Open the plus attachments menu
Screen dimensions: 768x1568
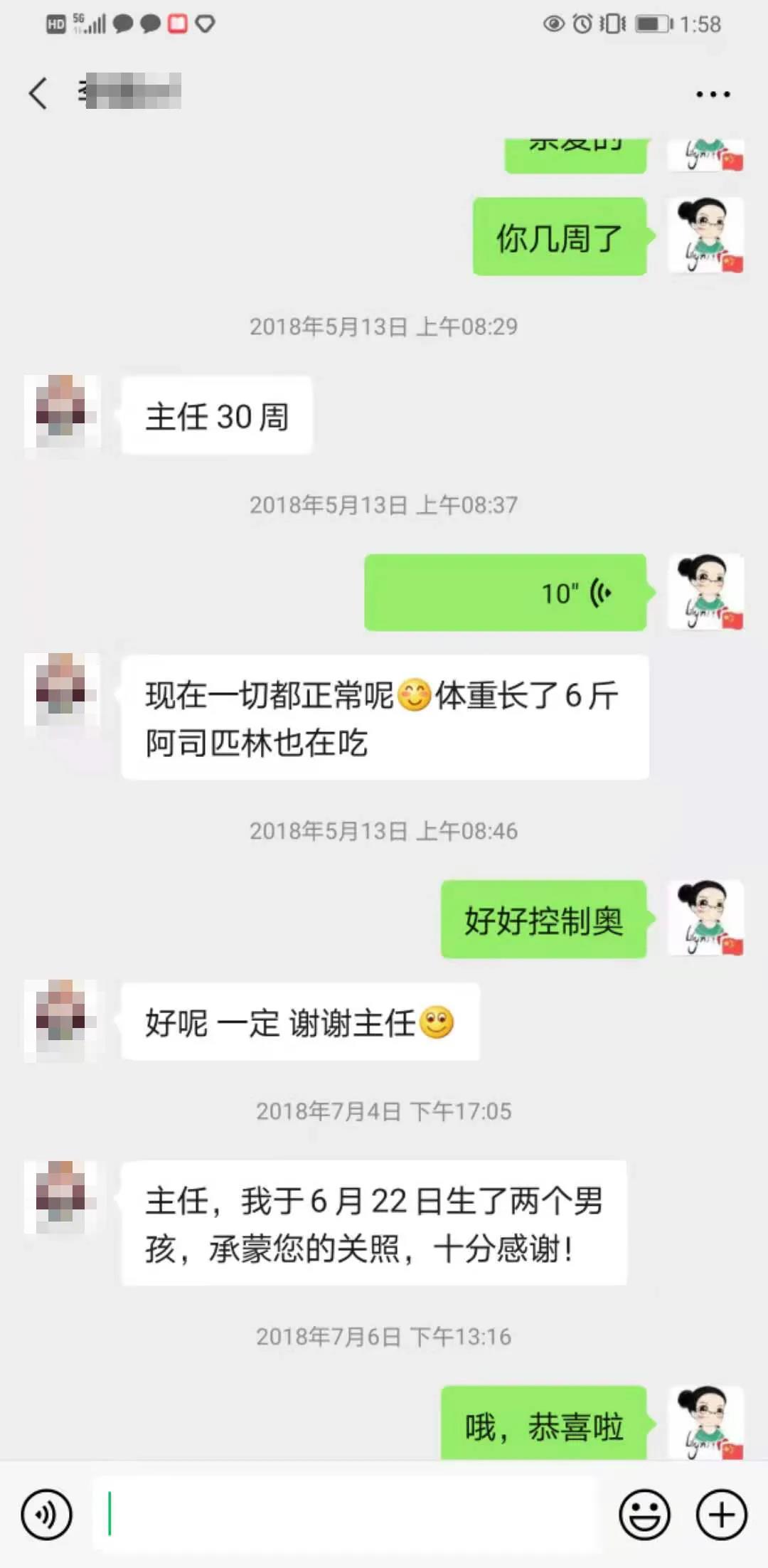coord(721,1515)
